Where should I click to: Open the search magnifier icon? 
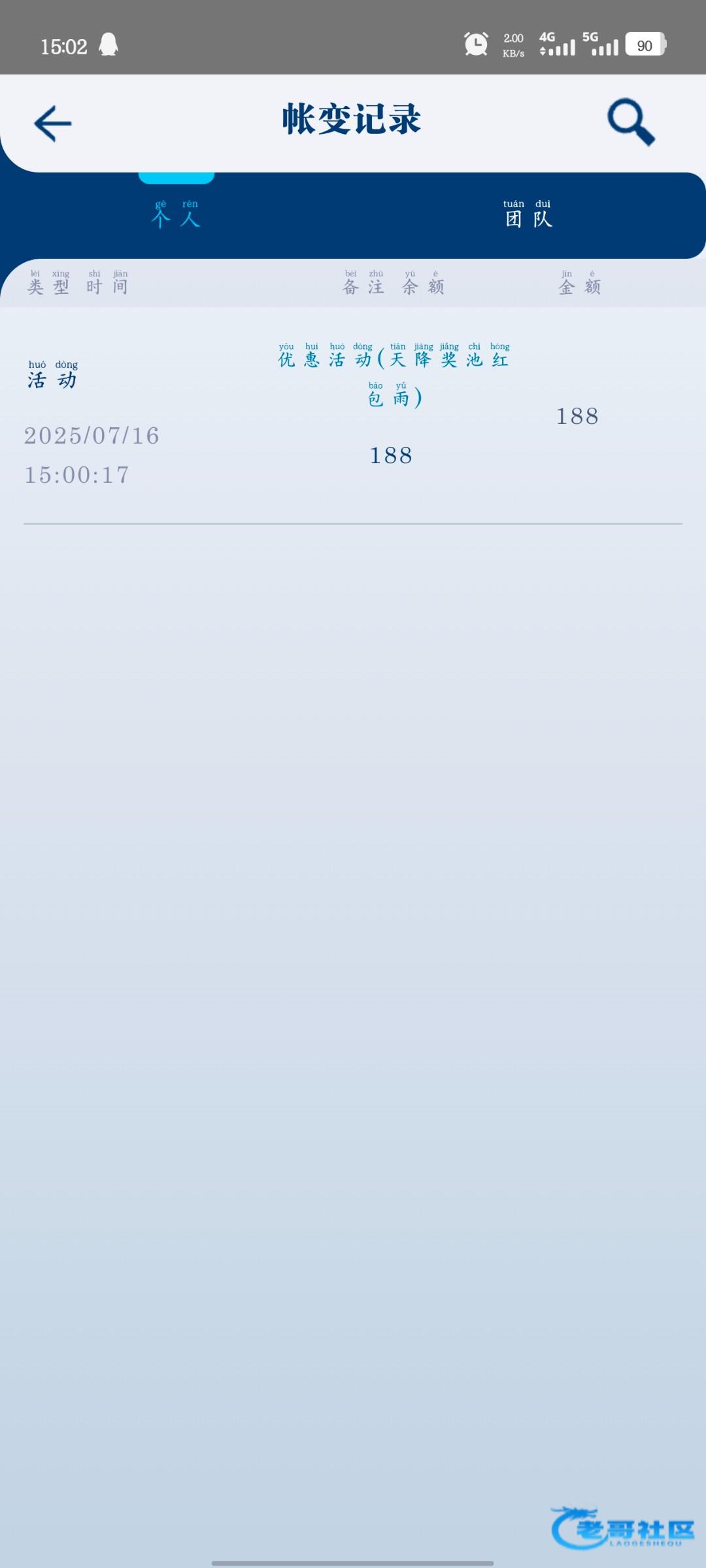pos(630,122)
